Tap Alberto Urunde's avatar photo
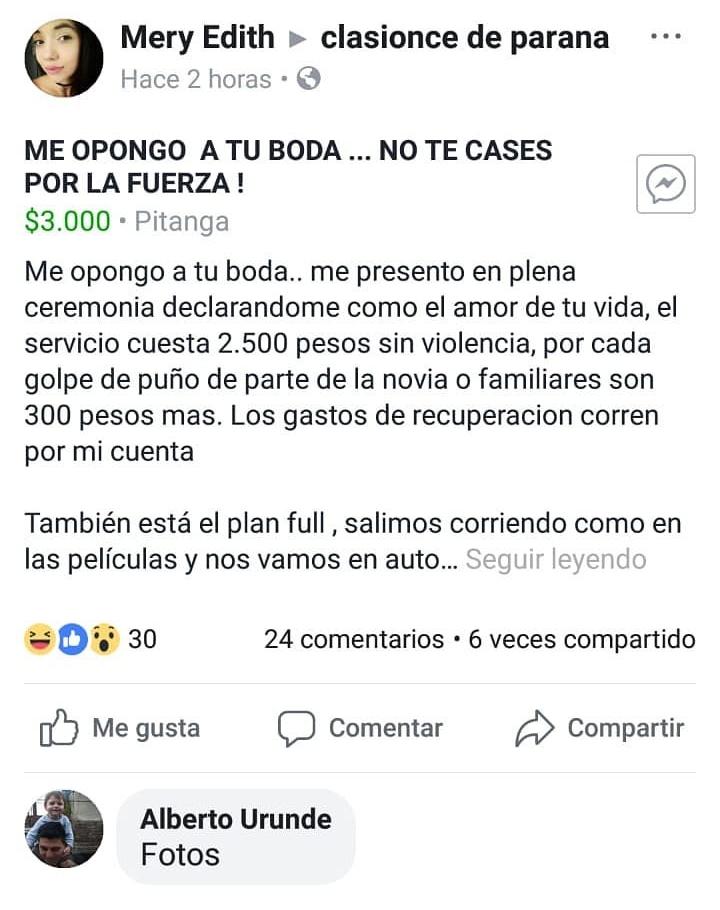Screen dimensions: 720x910 64,828
